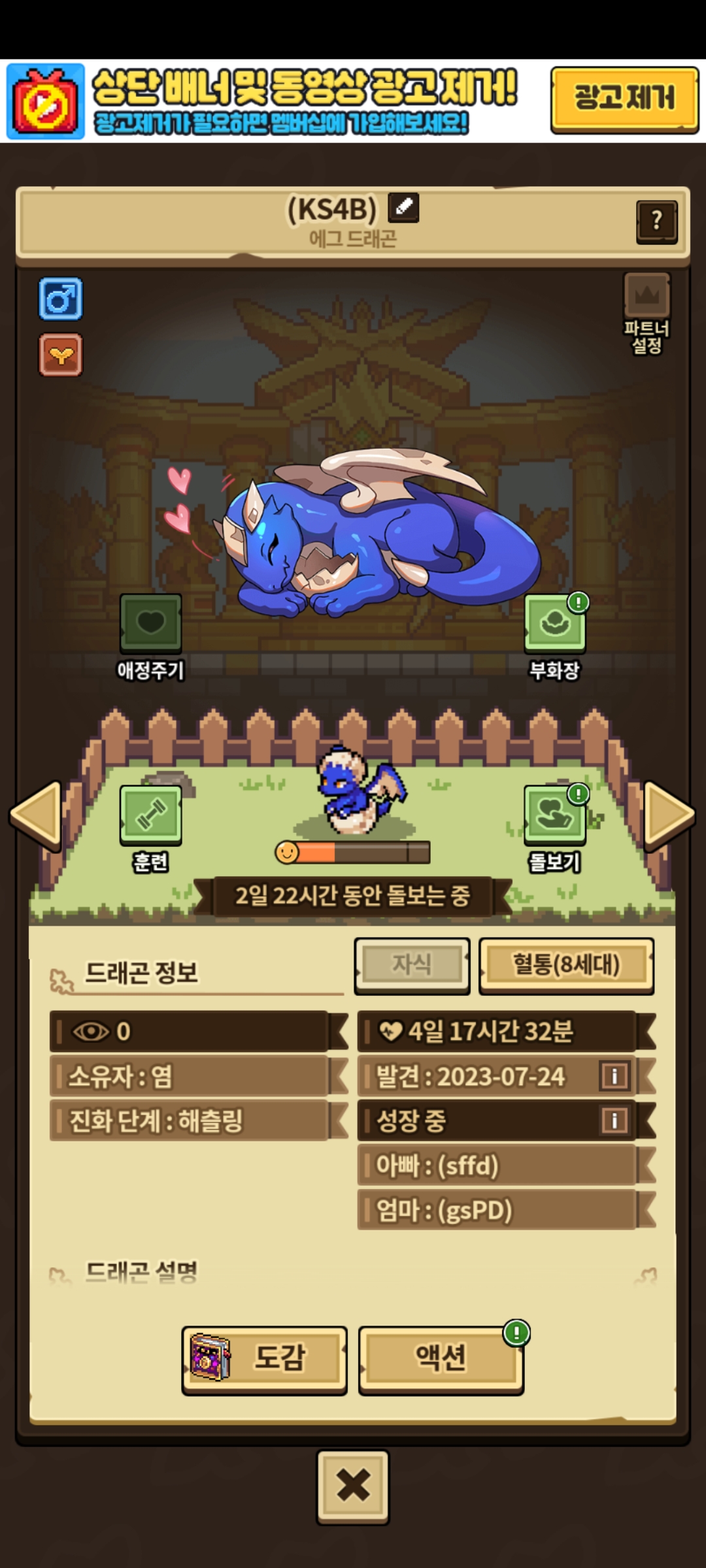Tap the male gender icon

click(60, 299)
